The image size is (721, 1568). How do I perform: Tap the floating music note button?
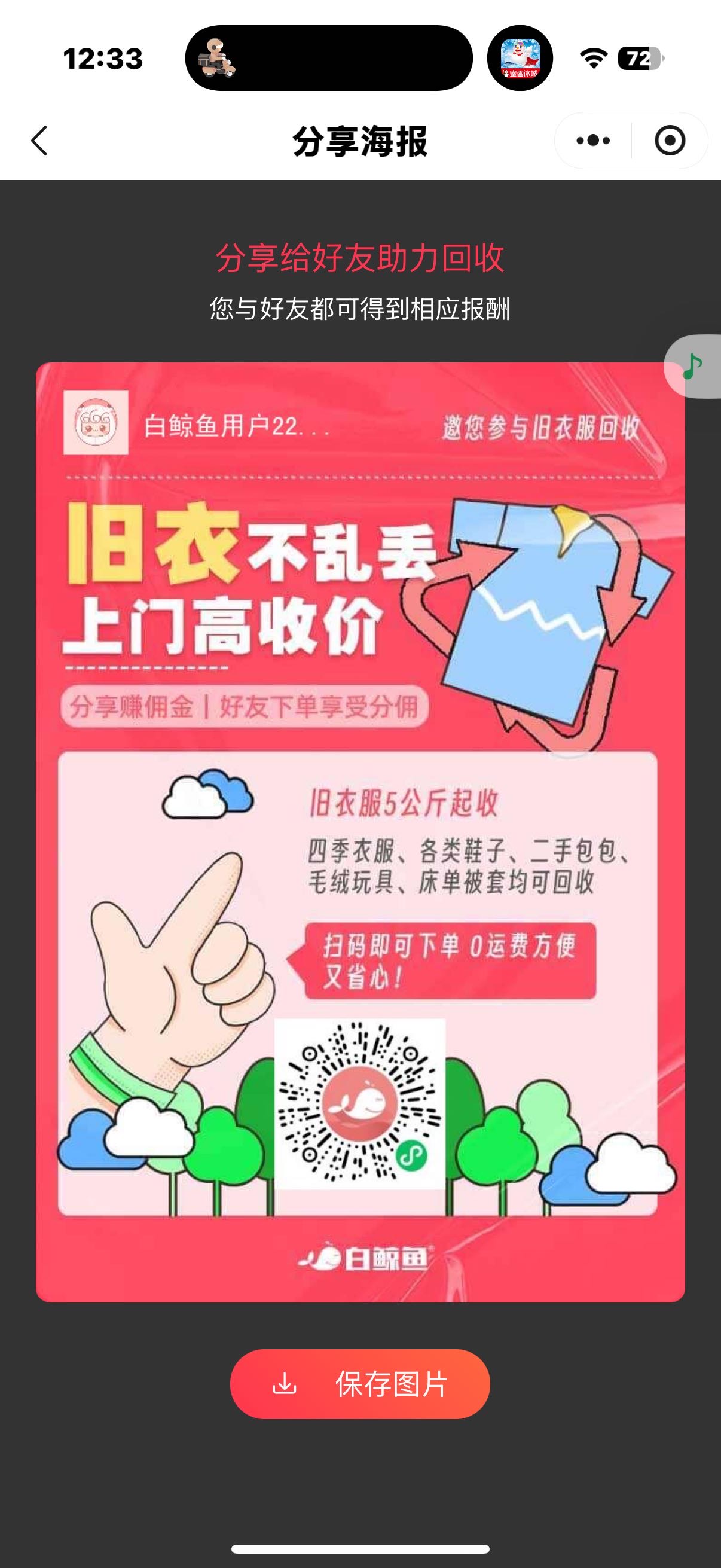click(x=692, y=367)
